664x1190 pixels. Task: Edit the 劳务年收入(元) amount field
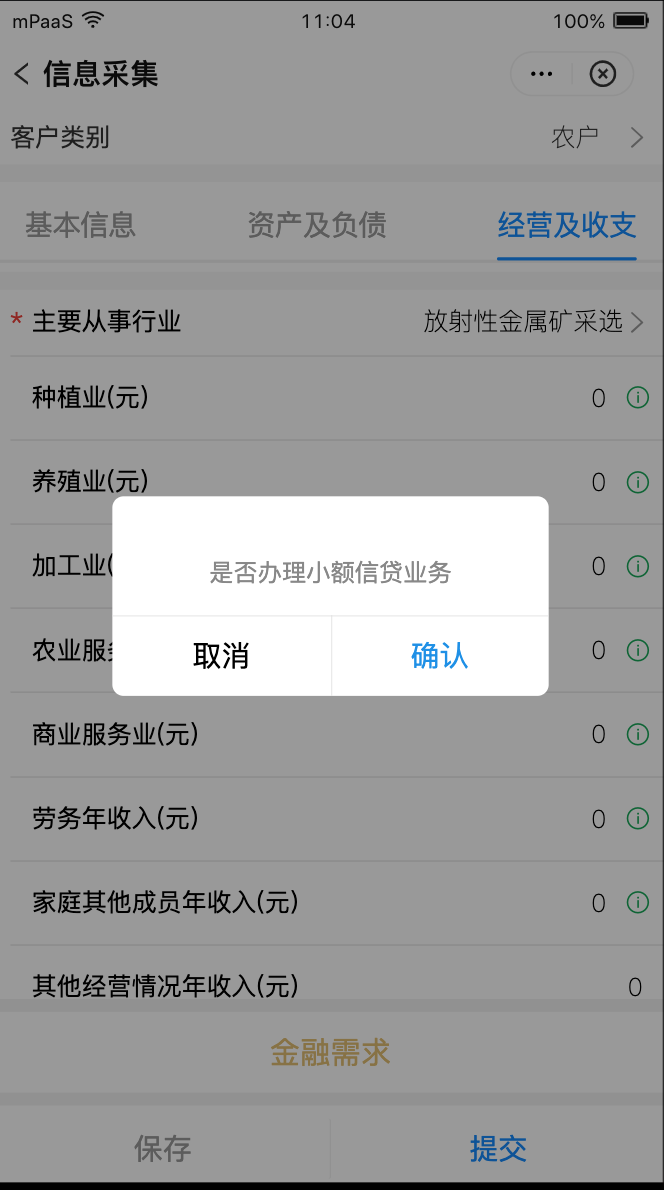pyautogui.click(x=598, y=819)
